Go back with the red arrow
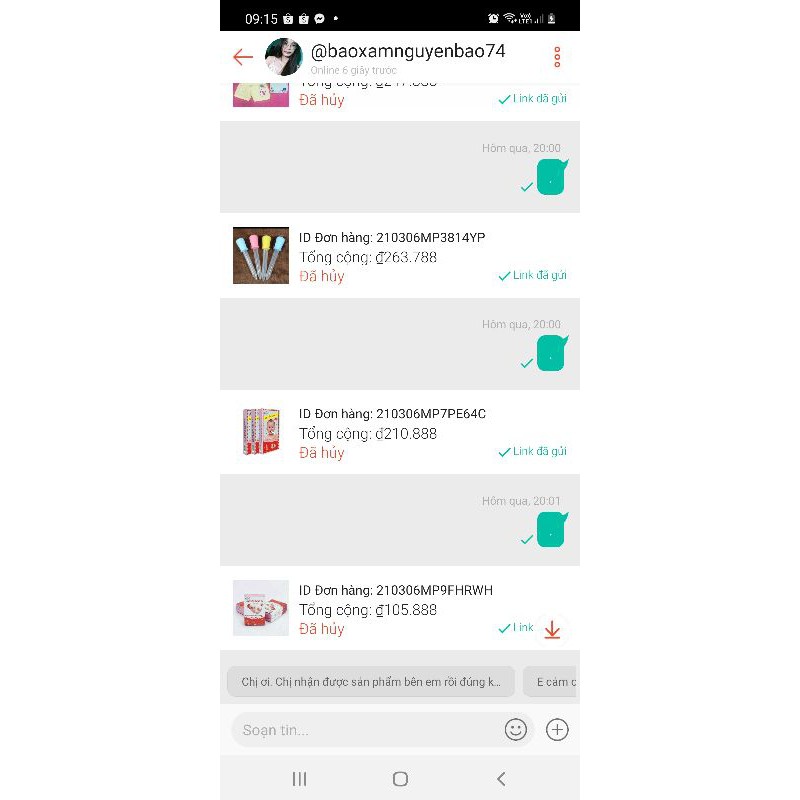Viewport: 800px width, 800px height. [242, 57]
